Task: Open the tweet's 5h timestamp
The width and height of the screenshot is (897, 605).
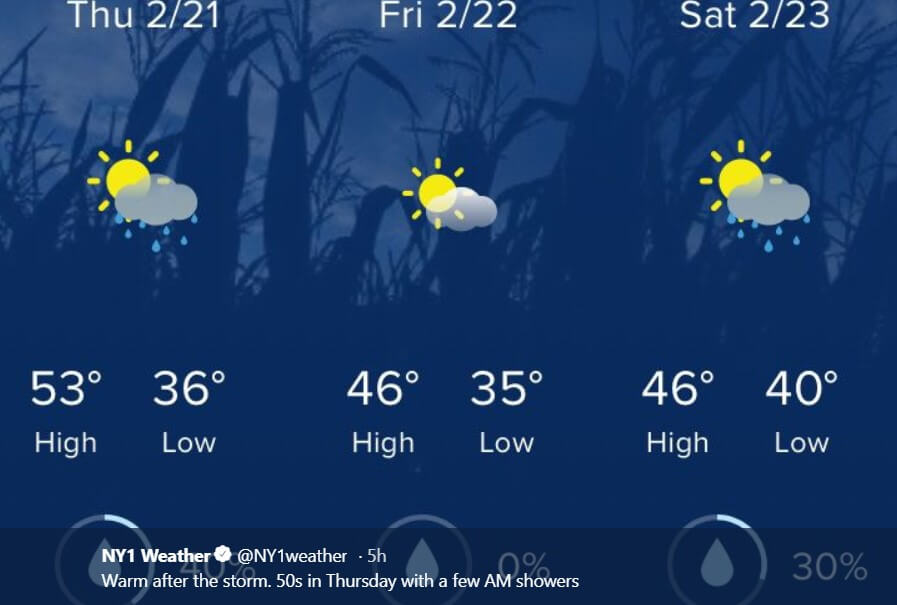Action: point(377,556)
